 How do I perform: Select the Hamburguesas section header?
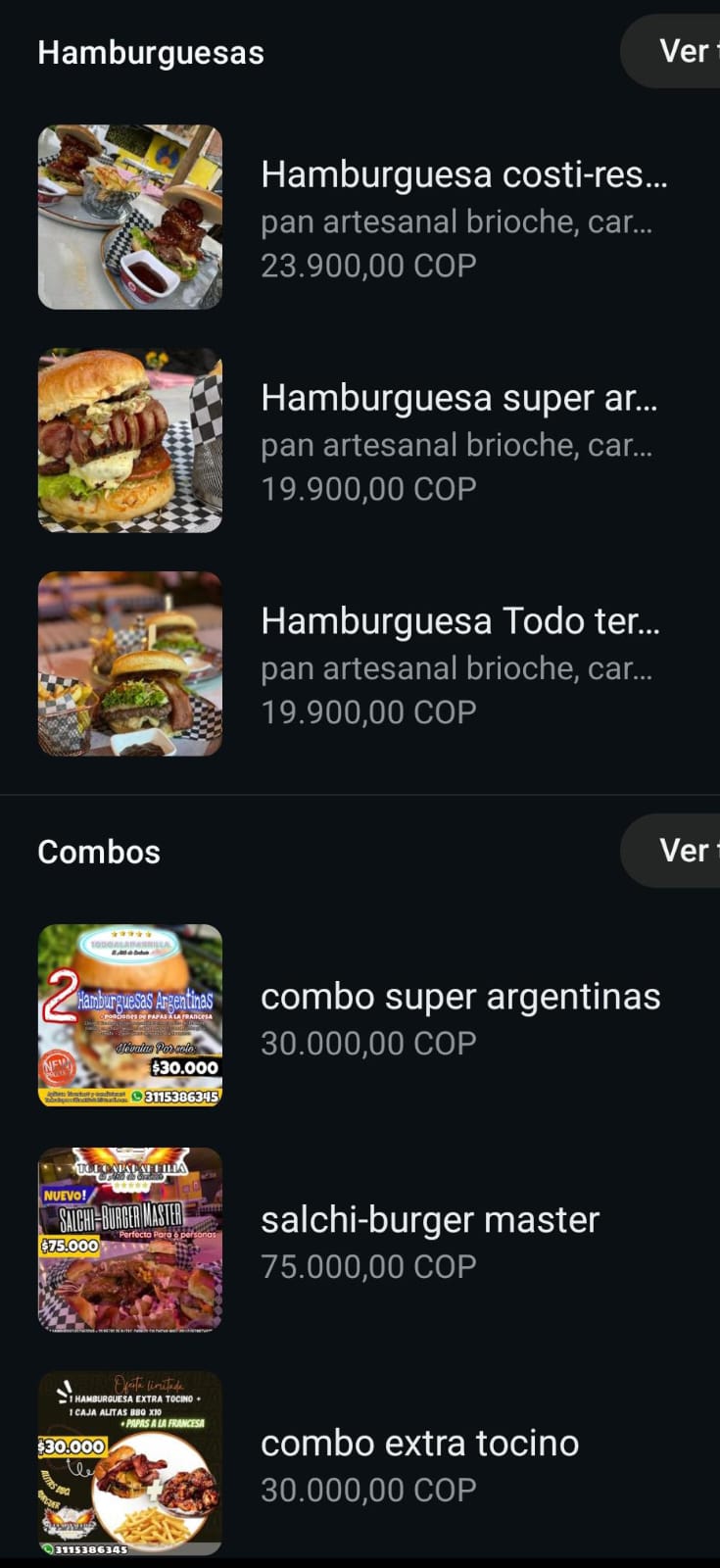pos(150,52)
